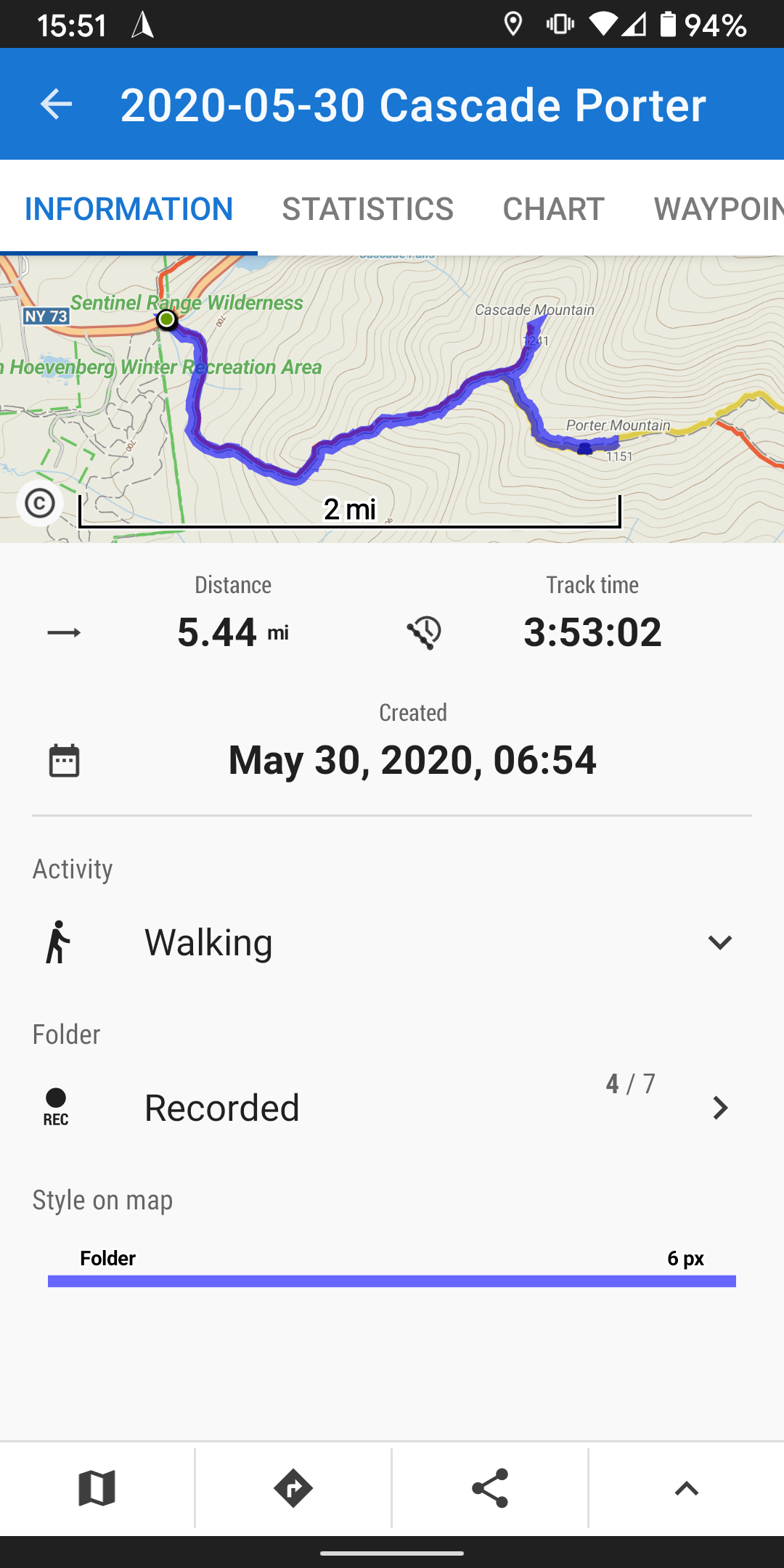Change the track style on map
Viewport: 784px width, 1568px height.
[x=392, y=1270]
